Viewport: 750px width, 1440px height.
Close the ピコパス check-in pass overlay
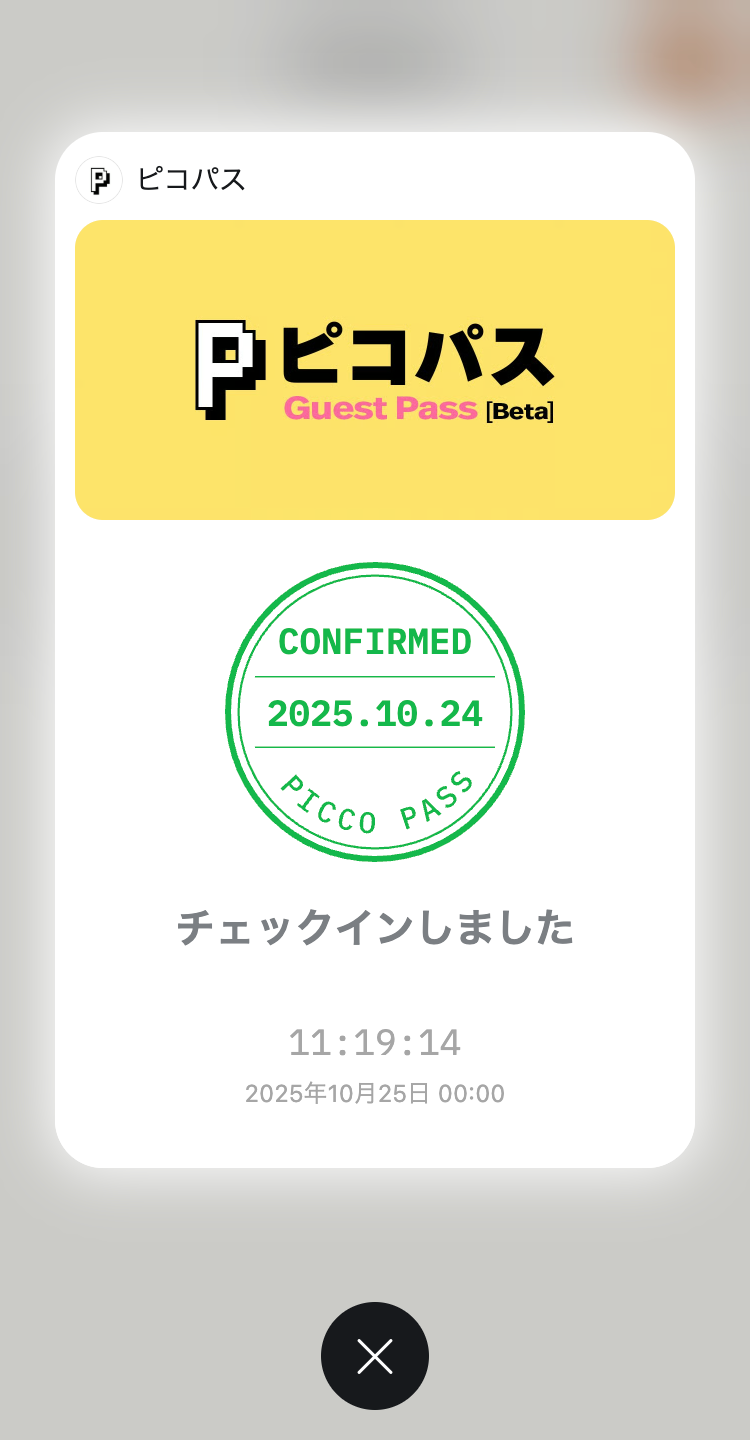[375, 1355]
